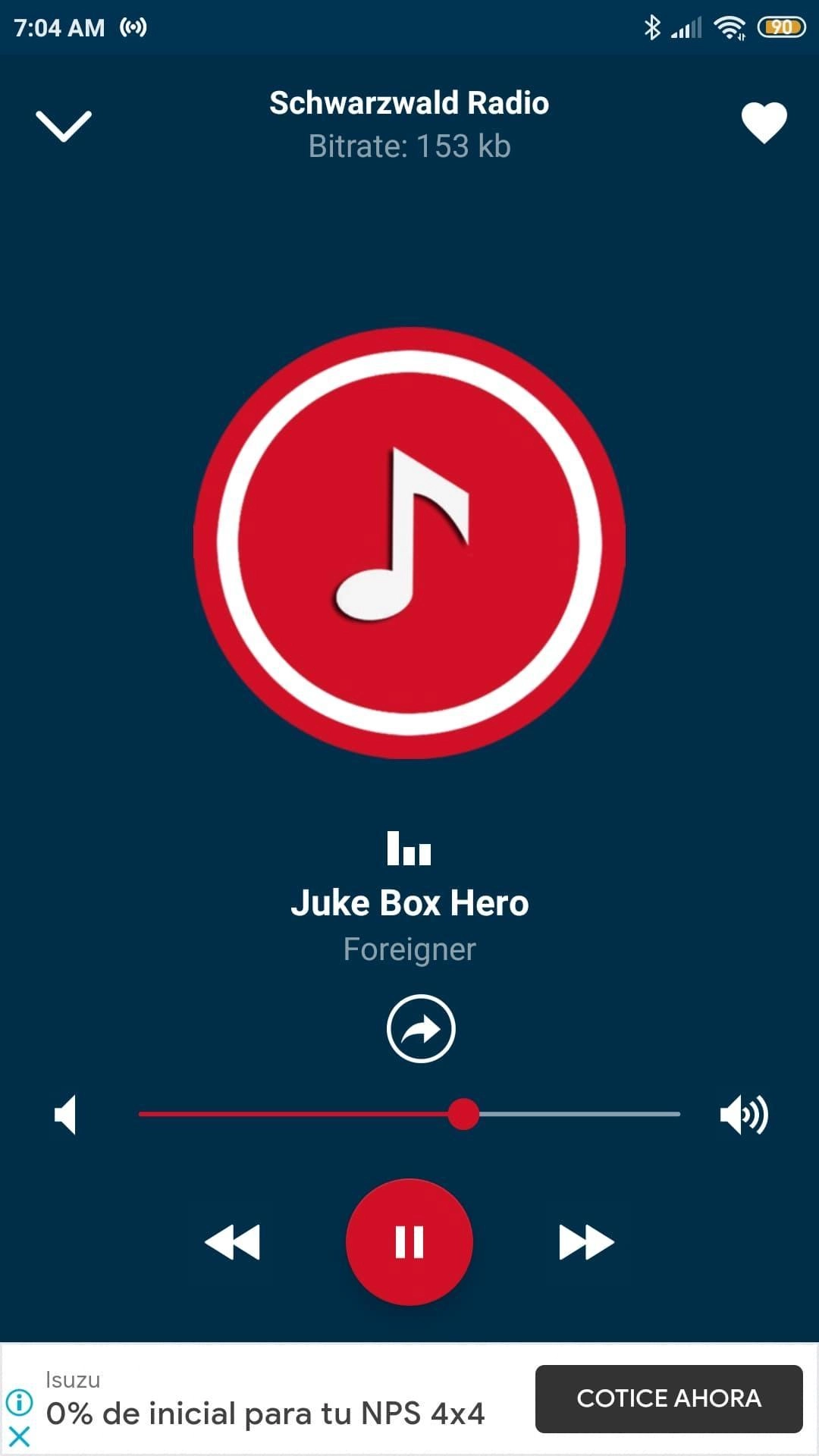The height and width of the screenshot is (1456, 819).
Task: Toggle the favorite heart for Schwarzwald Radio
Action: 764,123
